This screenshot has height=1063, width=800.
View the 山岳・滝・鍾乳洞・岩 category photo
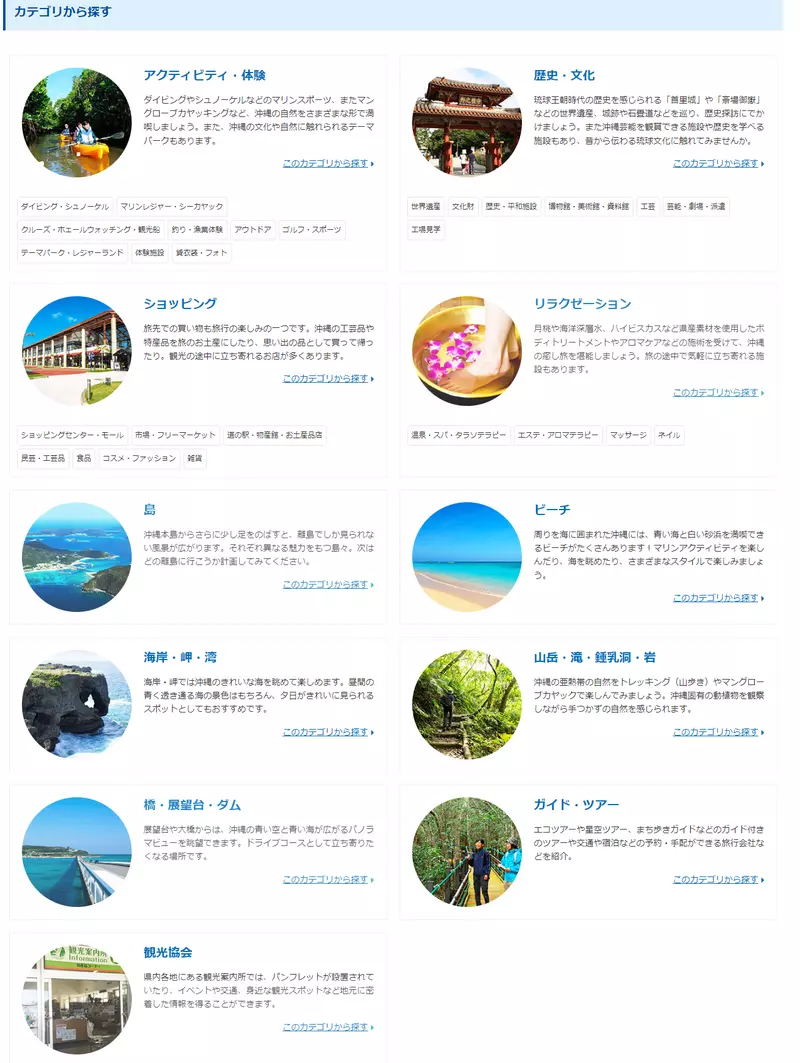(x=467, y=704)
